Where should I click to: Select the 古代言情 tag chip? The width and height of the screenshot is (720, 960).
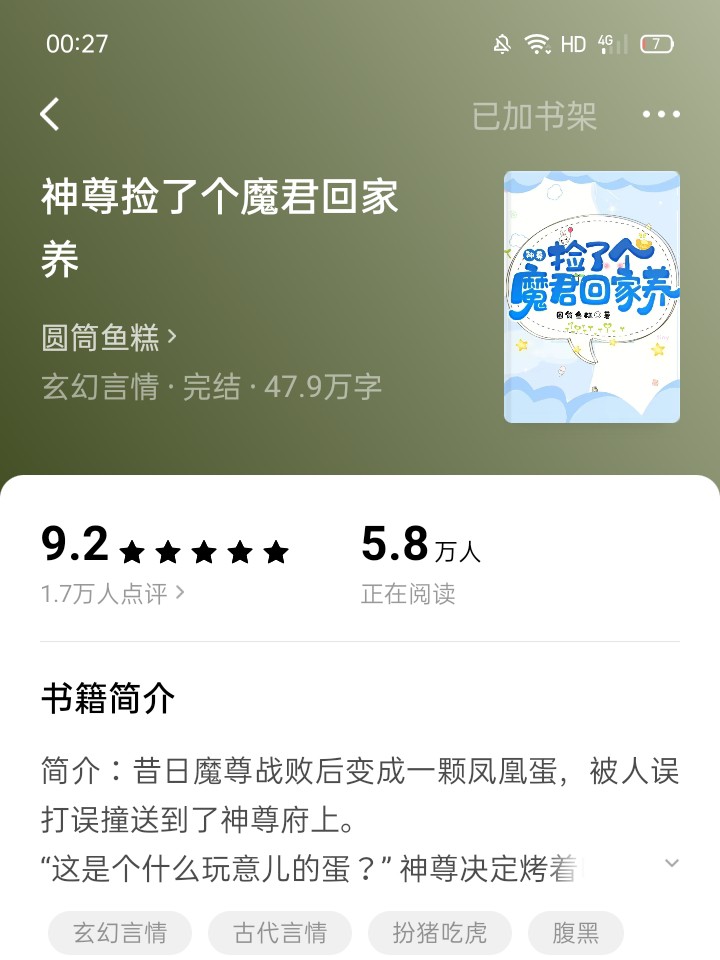pyautogui.click(x=280, y=933)
